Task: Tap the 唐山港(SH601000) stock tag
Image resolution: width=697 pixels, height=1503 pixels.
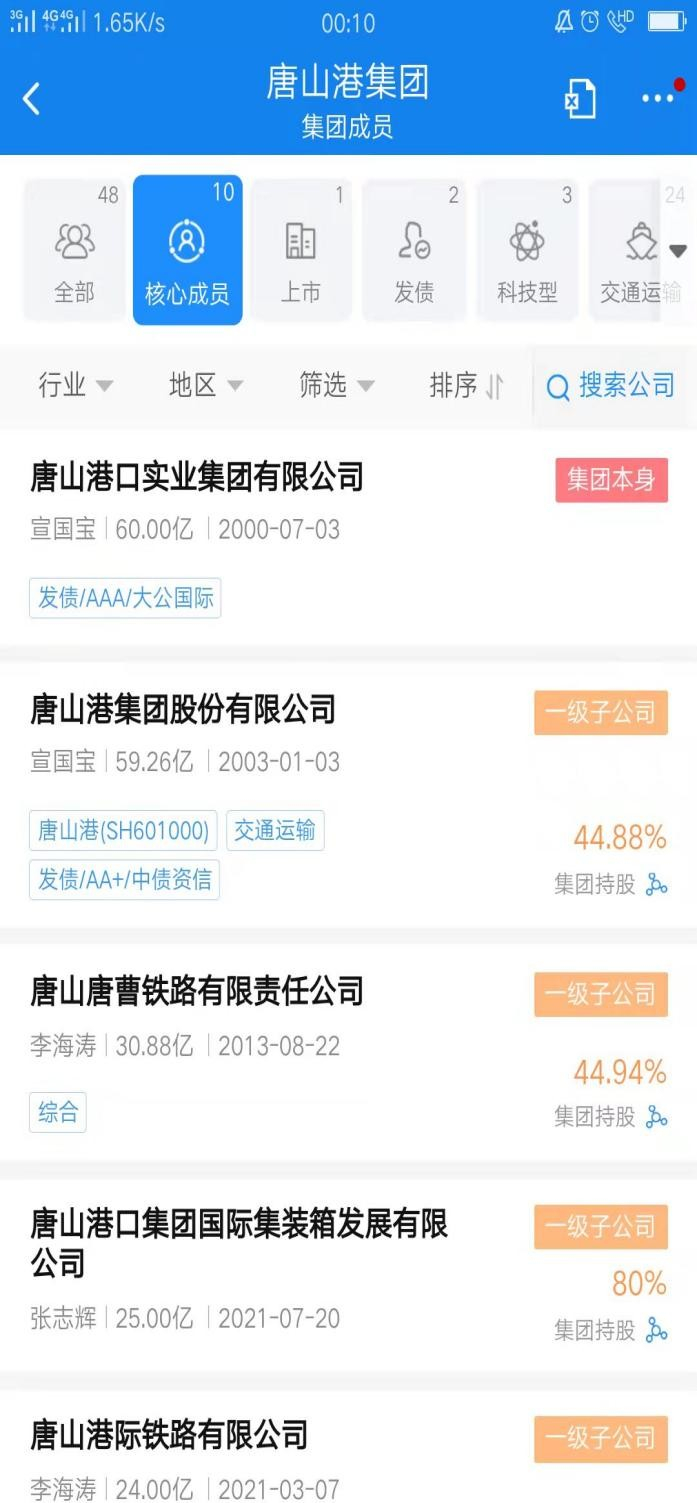Action: [x=123, y=830]
